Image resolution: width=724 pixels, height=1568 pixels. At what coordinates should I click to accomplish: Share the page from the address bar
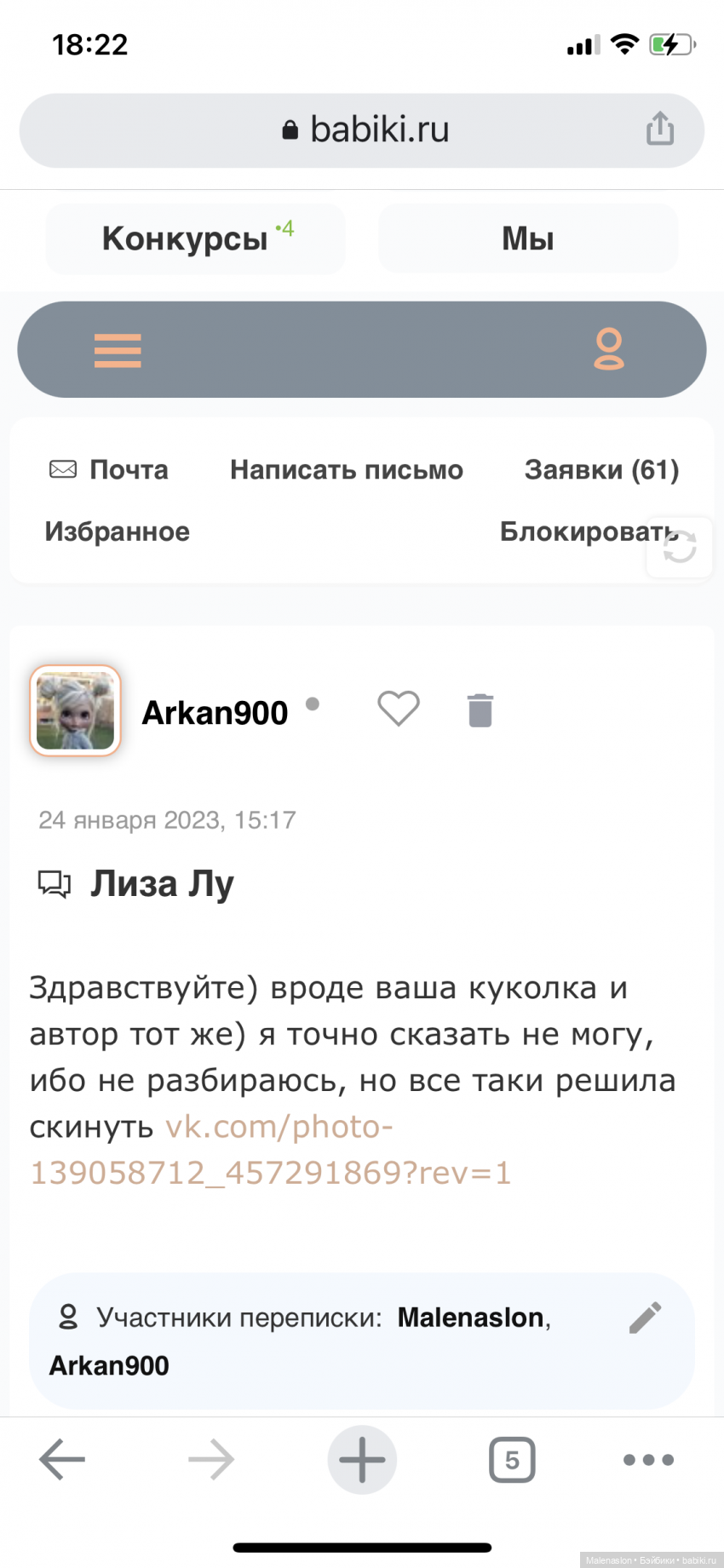pyautogui.click(x=659, y=129)
